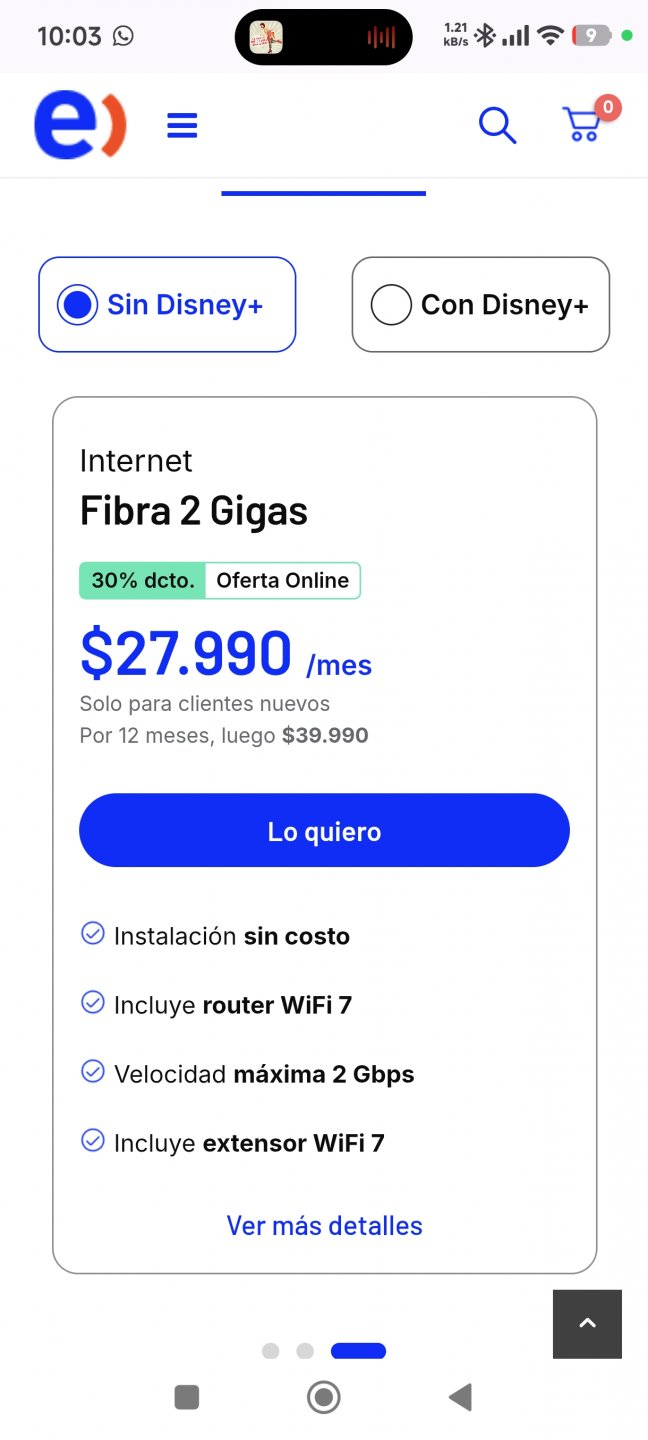The height and width of the screenshot is (1440, 648).
Task: Open the hamburger navigation menu
Action: pyautogui.click(x=182, y=126)
